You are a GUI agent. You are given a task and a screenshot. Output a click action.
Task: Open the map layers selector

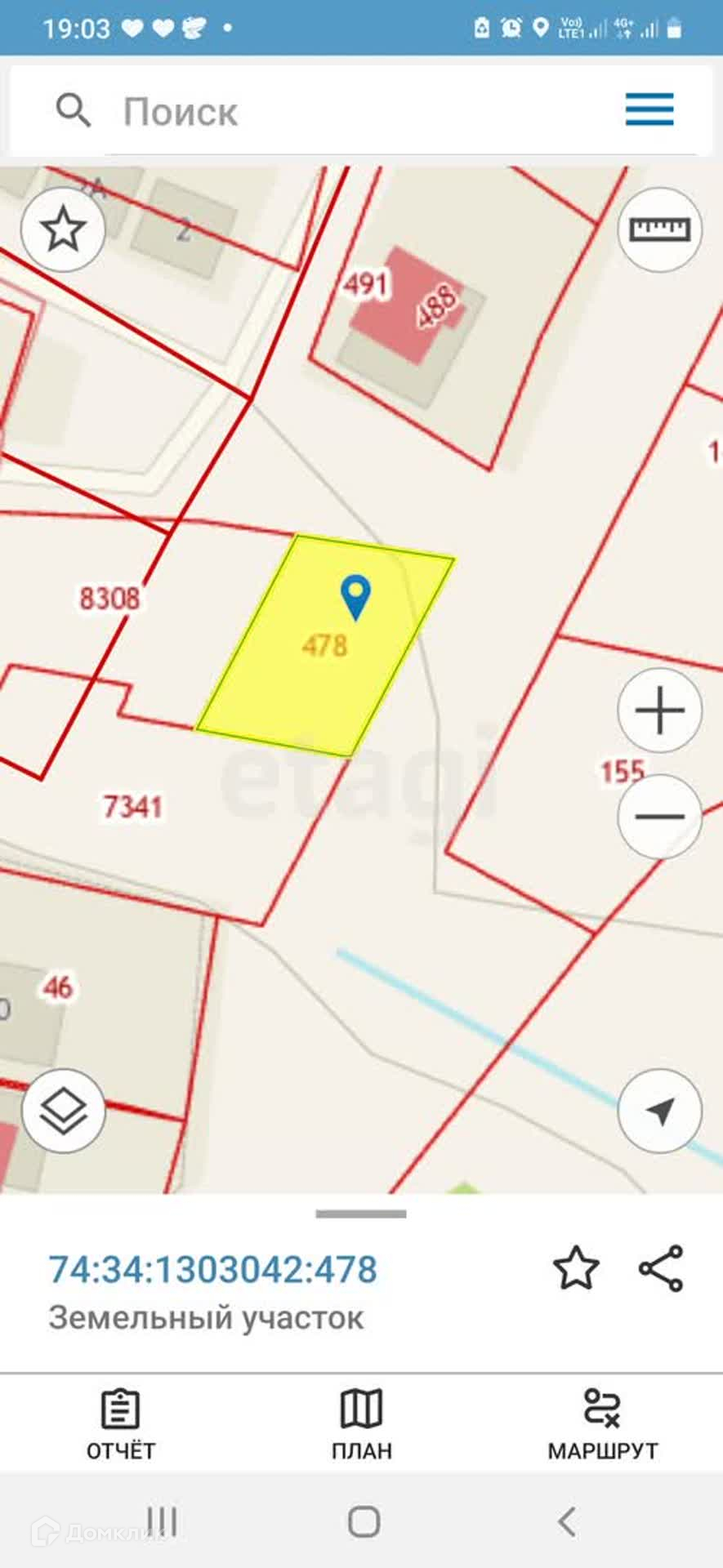click(x=63, y=1111)
